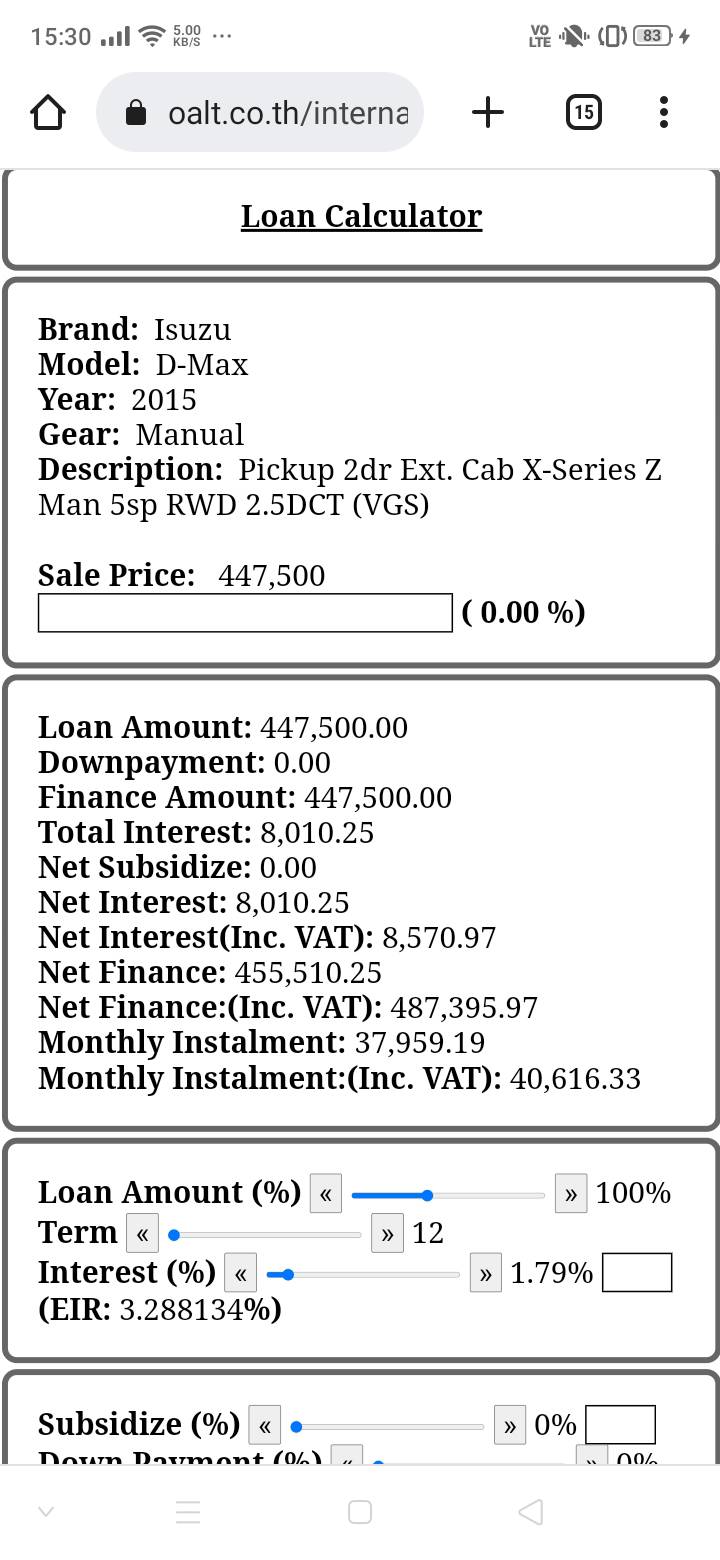Decrease Term with left arrow
Viewport: 720px width, 1560px height.
click(142, 1234)
